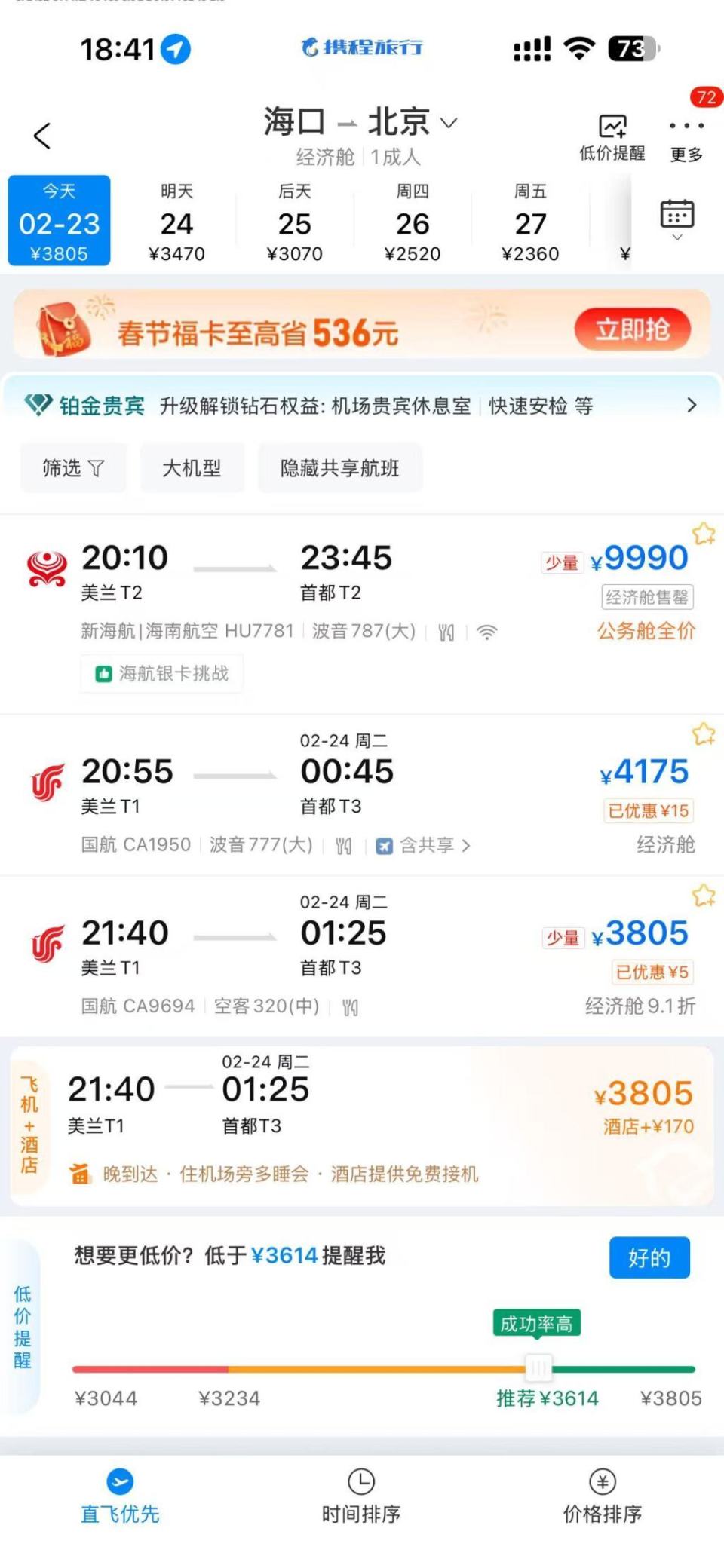The image size is (724, 1568).
Task: Toggle the 大机型 aircraft filter
Action: click(192, 468)
